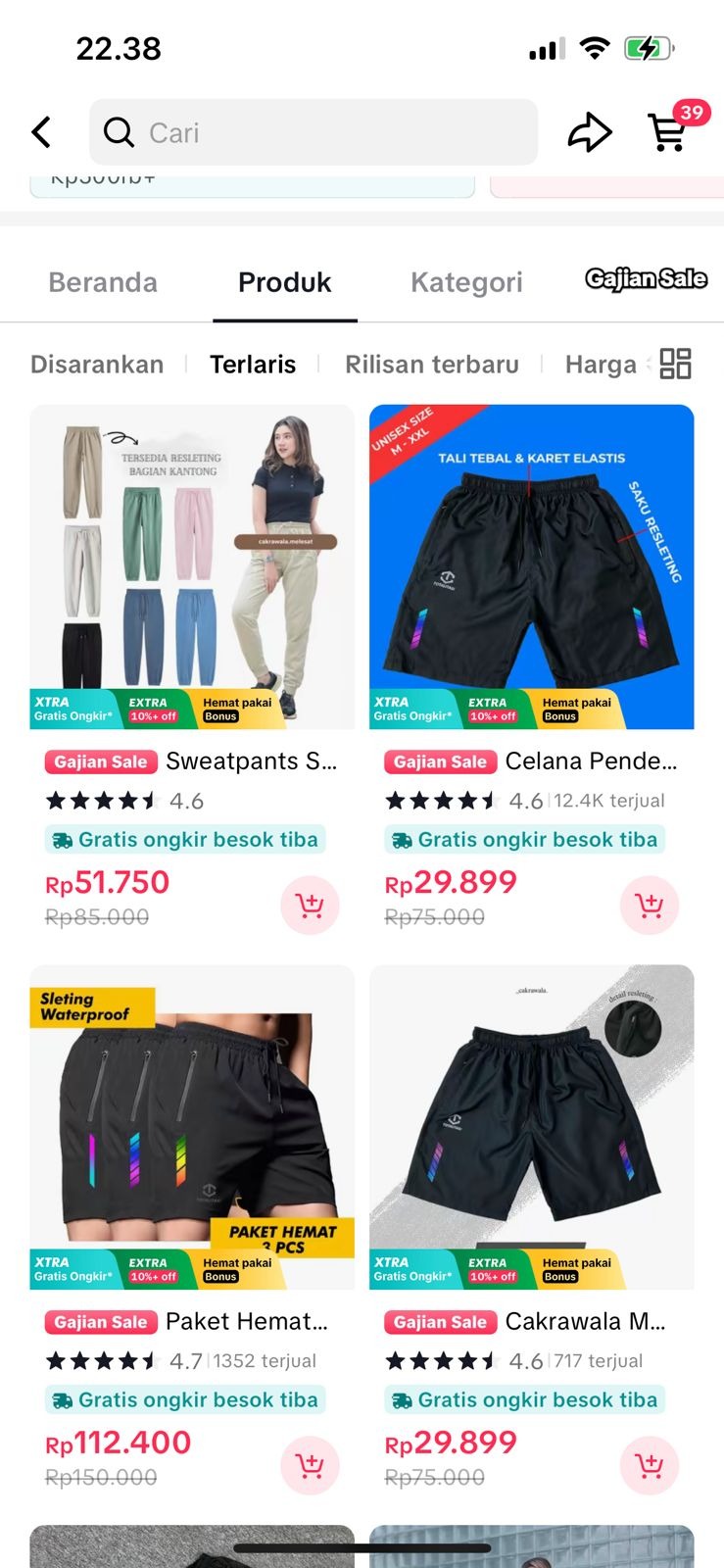This screenshot has height=1568, width=724.
Task: Add the Celana Pende... shorts to cart
Action: pyautogui.click(x=649, y=905)
